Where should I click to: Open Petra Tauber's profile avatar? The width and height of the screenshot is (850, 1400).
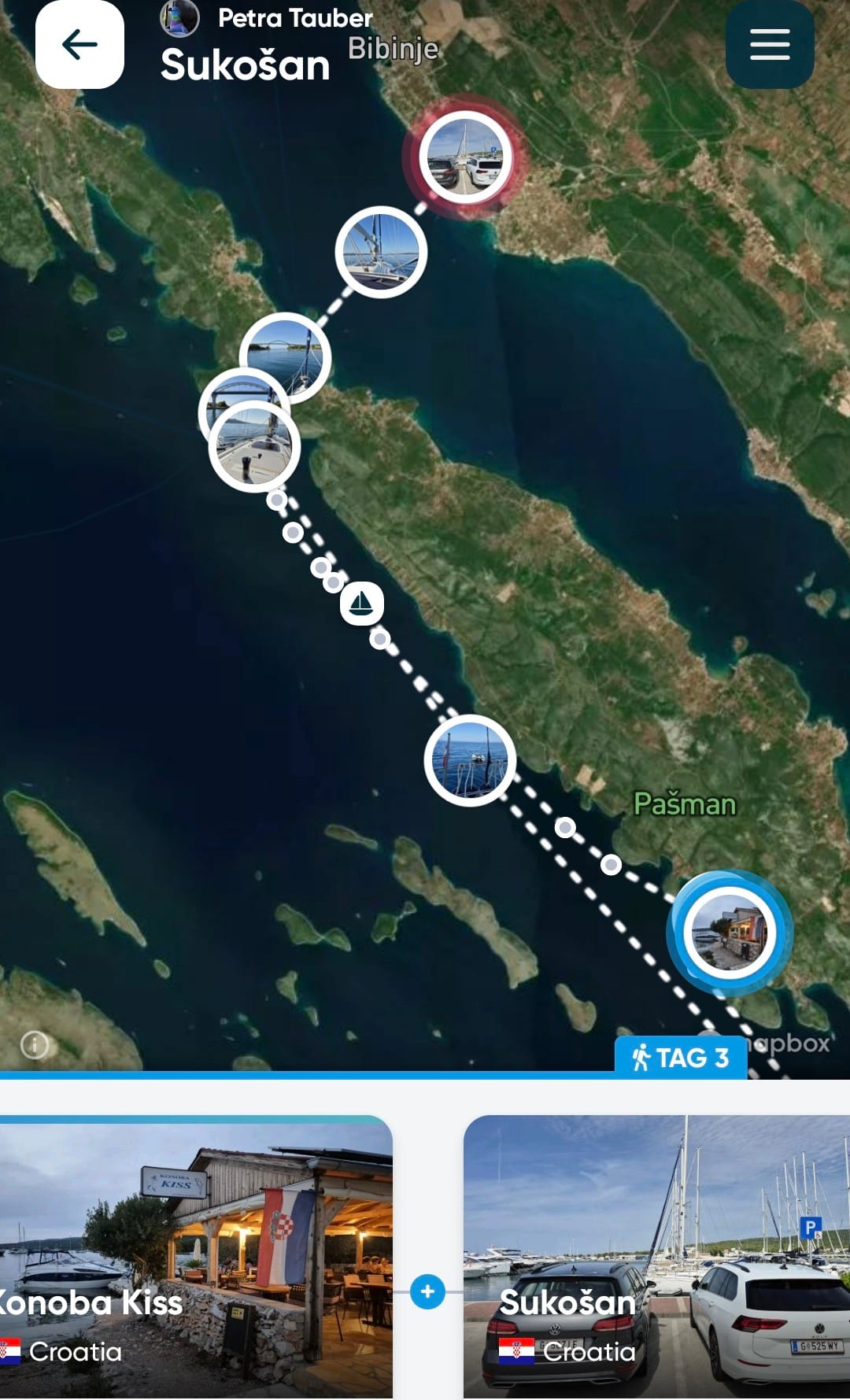click(179, 18)
